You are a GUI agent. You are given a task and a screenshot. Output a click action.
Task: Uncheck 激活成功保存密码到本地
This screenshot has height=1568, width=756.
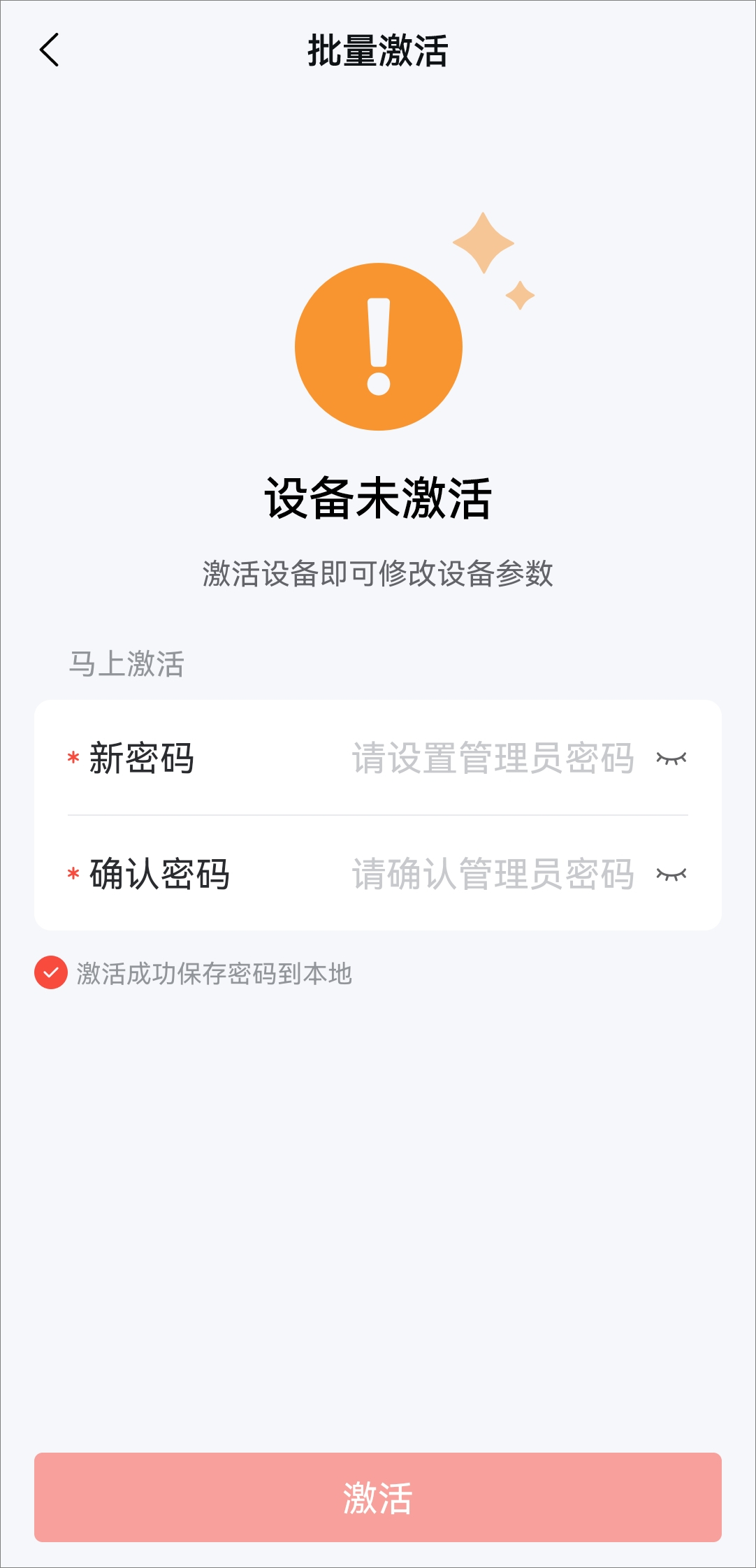51,973
